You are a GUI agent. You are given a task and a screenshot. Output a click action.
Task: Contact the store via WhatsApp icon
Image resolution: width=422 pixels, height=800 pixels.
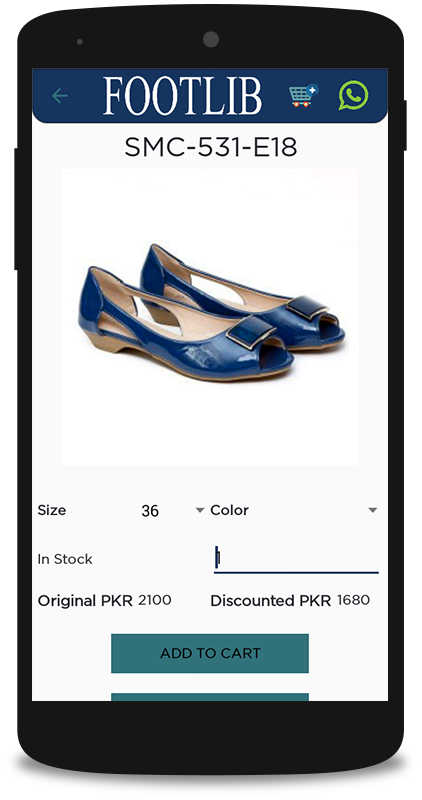coord(353,95)
